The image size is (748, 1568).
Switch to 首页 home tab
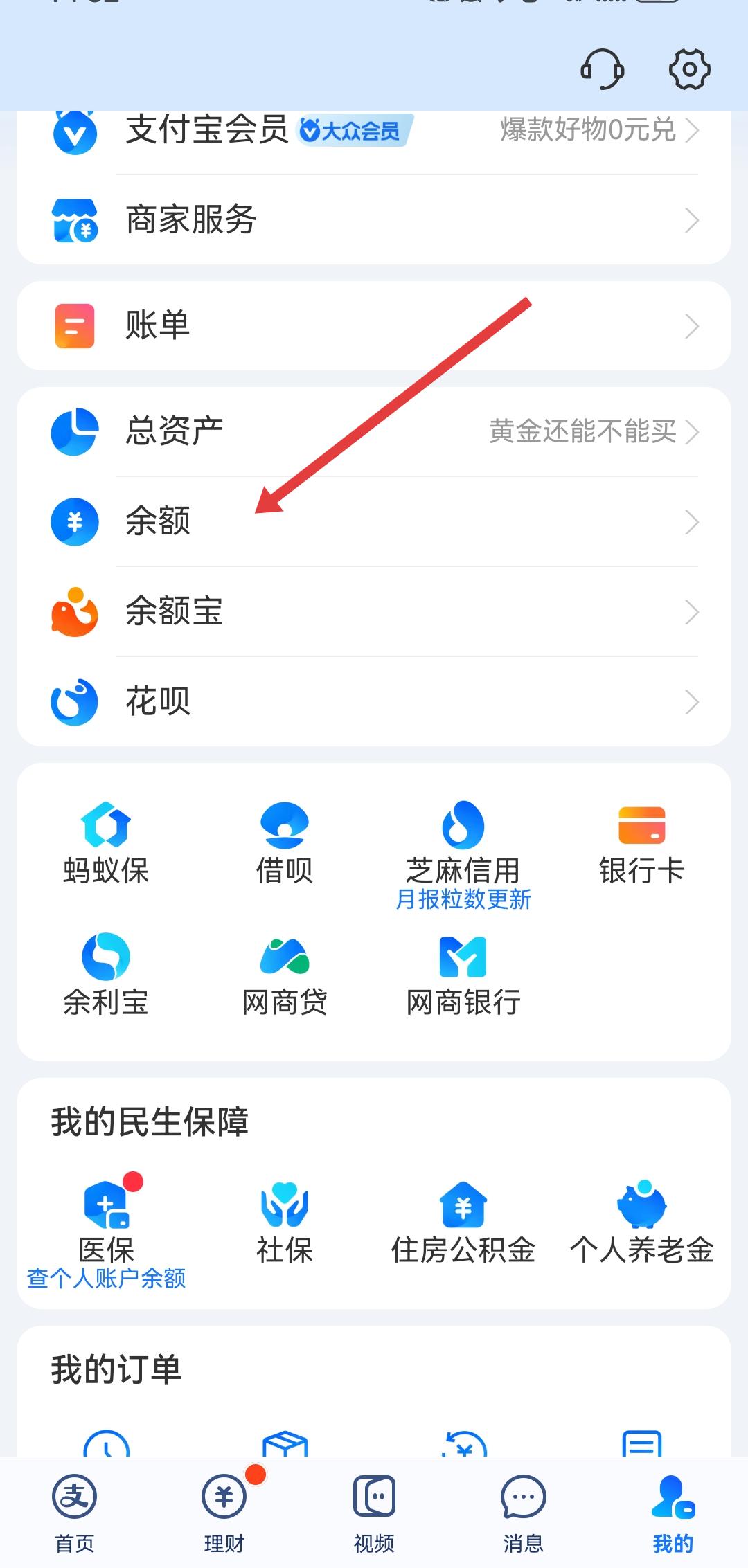click(x=75, y=1513)
